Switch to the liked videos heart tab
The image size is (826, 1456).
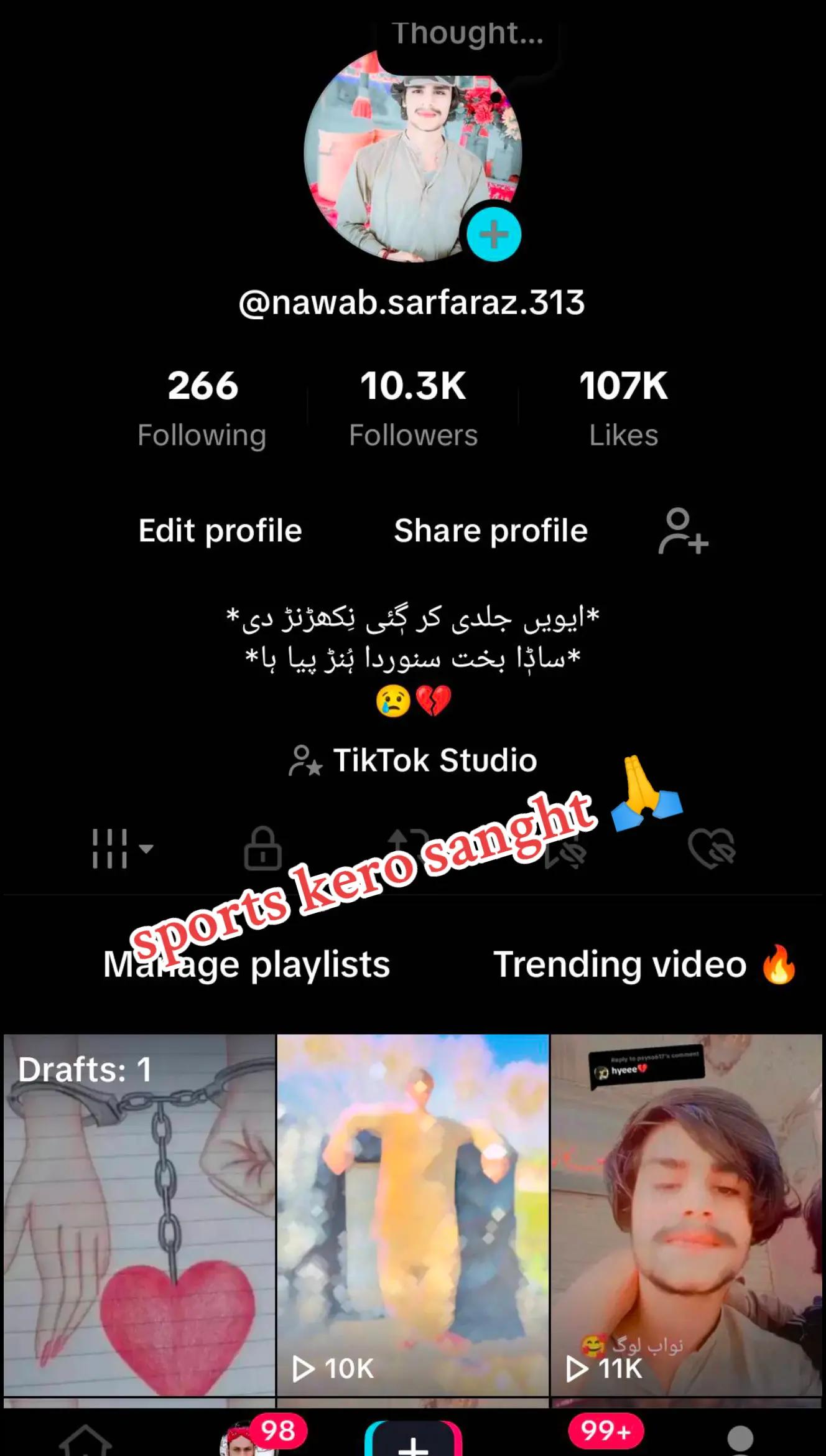[712, 849]
